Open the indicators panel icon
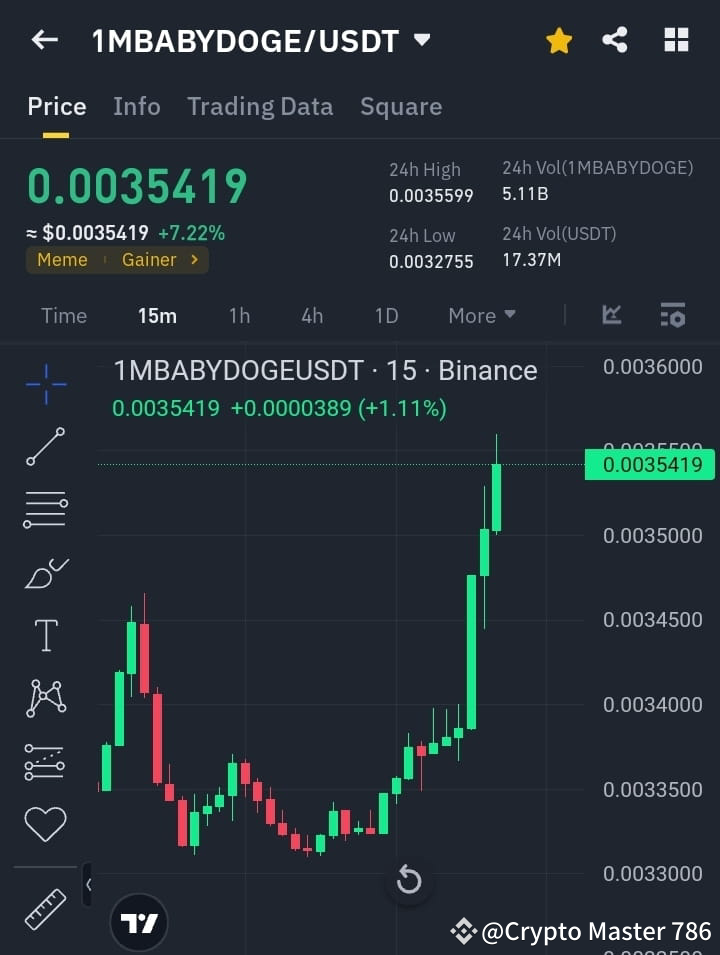 (673, 315)
